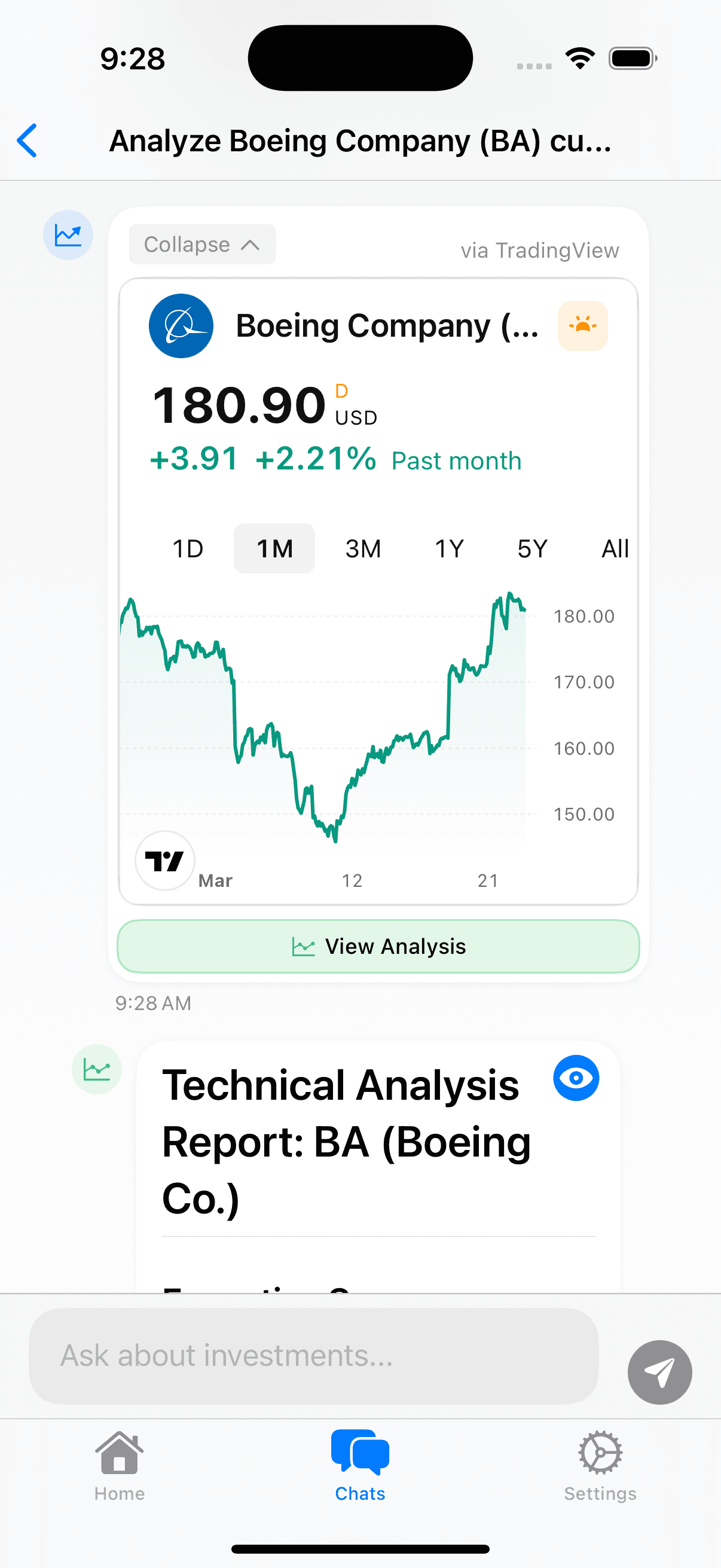This screenshot has width=721, height=1568.
Task: Tap the sunrise market-session icon
Action: 582,327
